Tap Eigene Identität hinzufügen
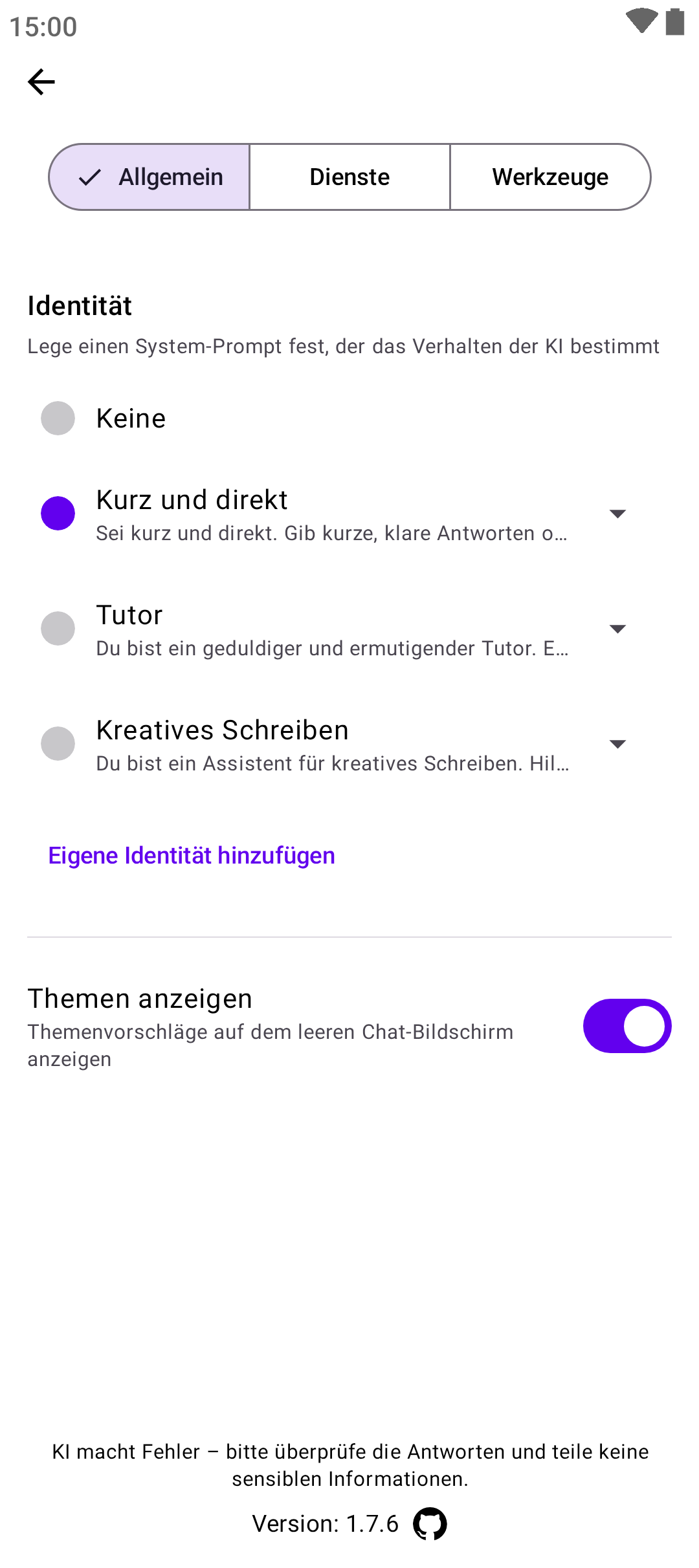The width and height of the screenshot is (699, 1568). point(192,856)
